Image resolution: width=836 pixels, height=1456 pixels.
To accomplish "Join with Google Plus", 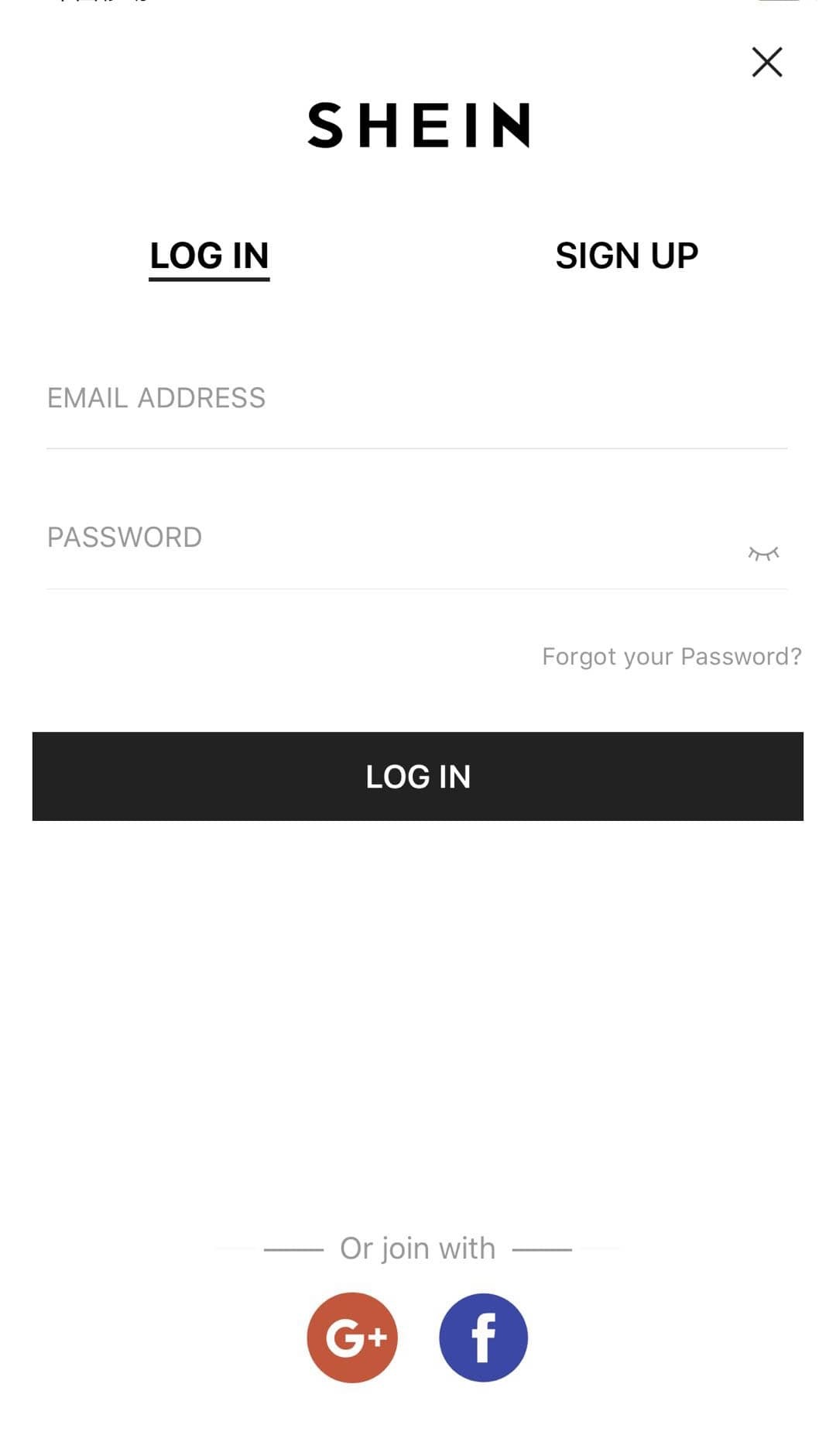I will [x=352, y=1338].
